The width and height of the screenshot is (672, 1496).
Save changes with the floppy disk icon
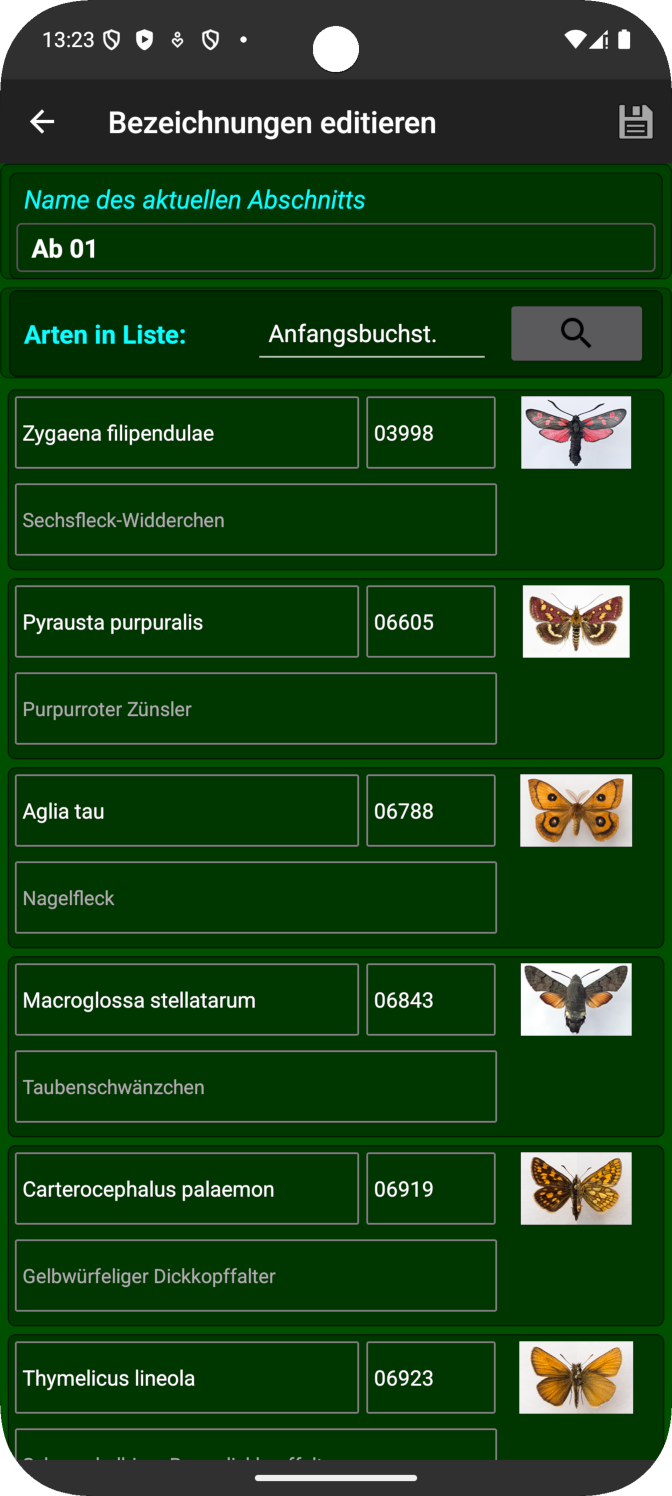[635, 122]
